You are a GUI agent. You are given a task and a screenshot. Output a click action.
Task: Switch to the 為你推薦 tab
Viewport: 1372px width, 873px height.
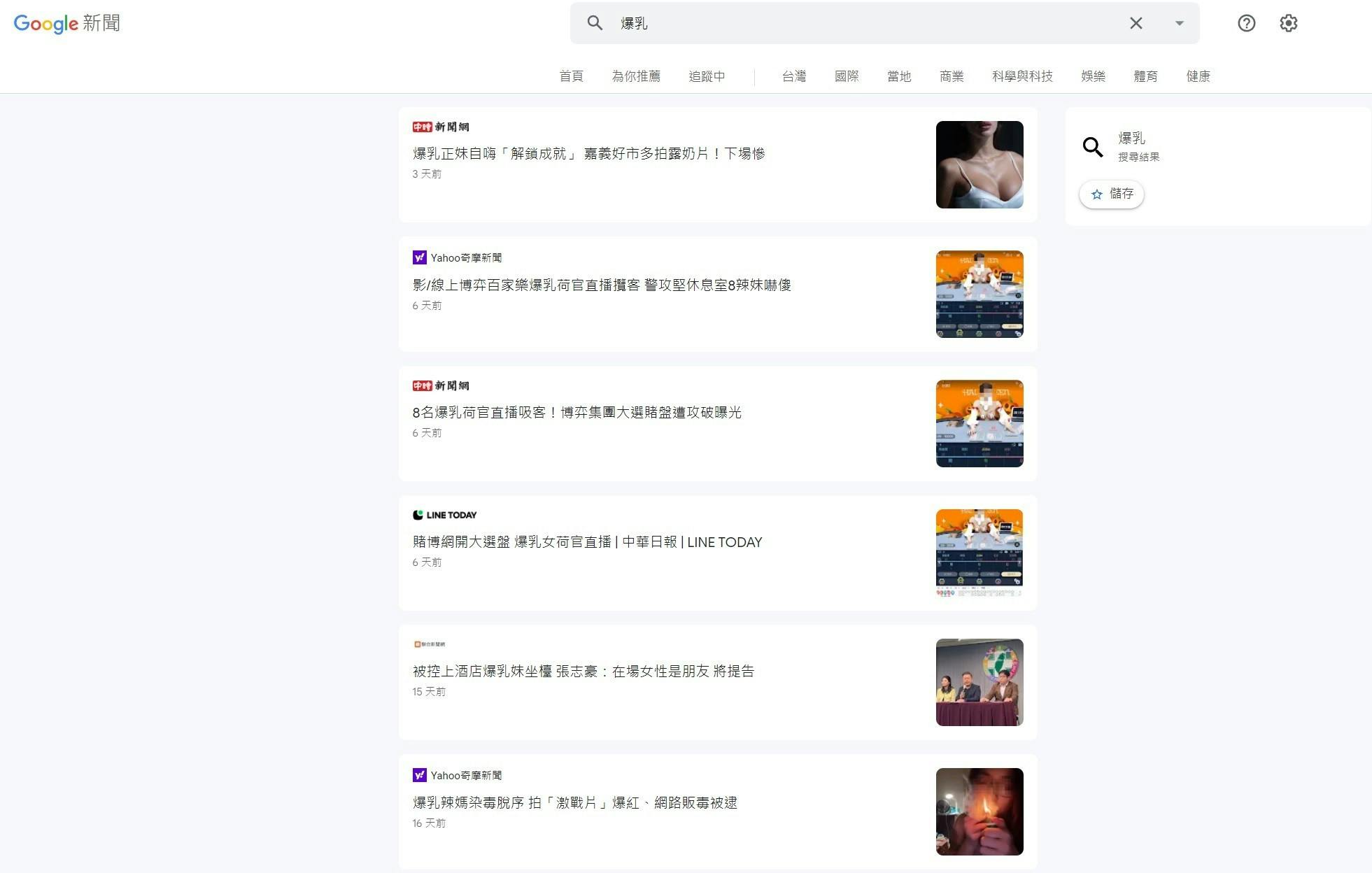point(635,76)
